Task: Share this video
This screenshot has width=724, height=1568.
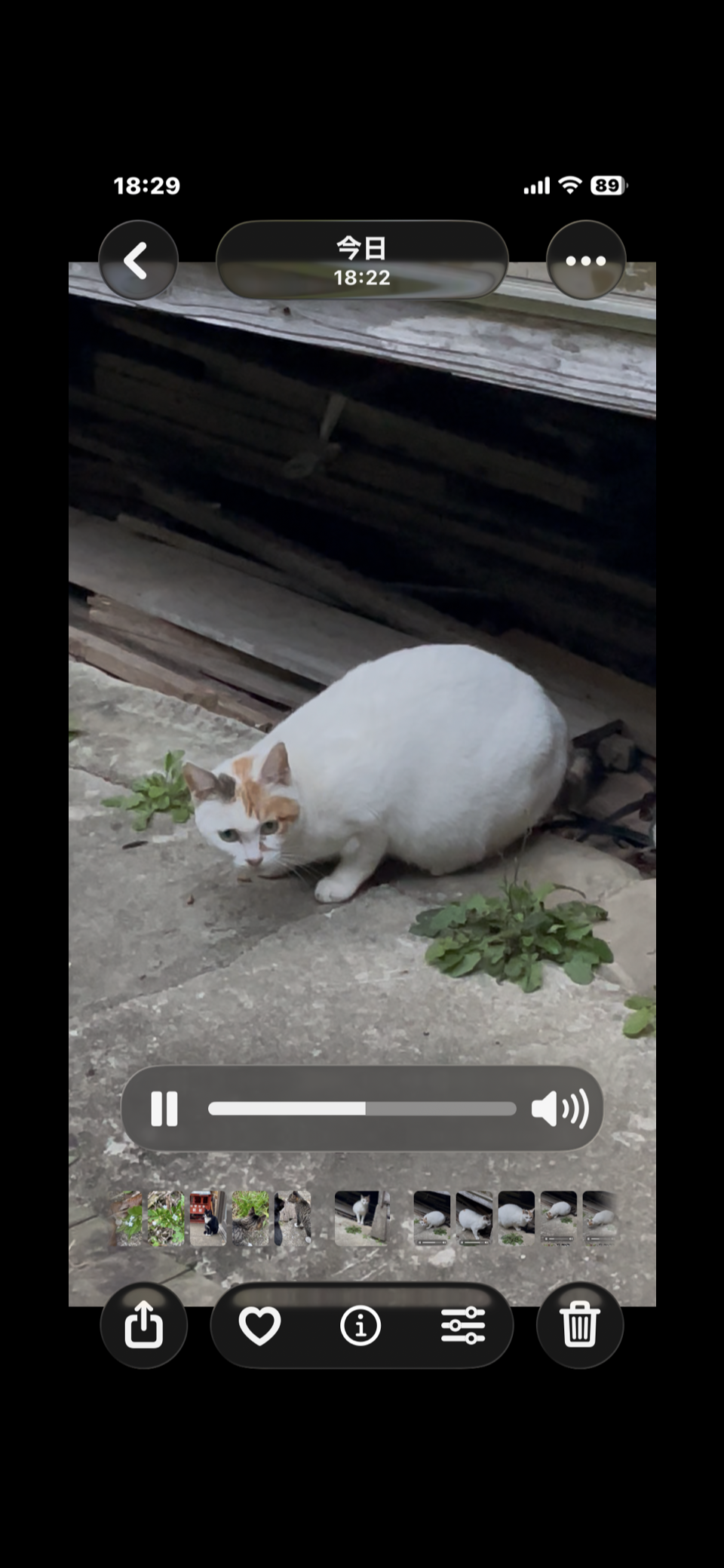Action: pyautogui.click(x=143, y=1325)
